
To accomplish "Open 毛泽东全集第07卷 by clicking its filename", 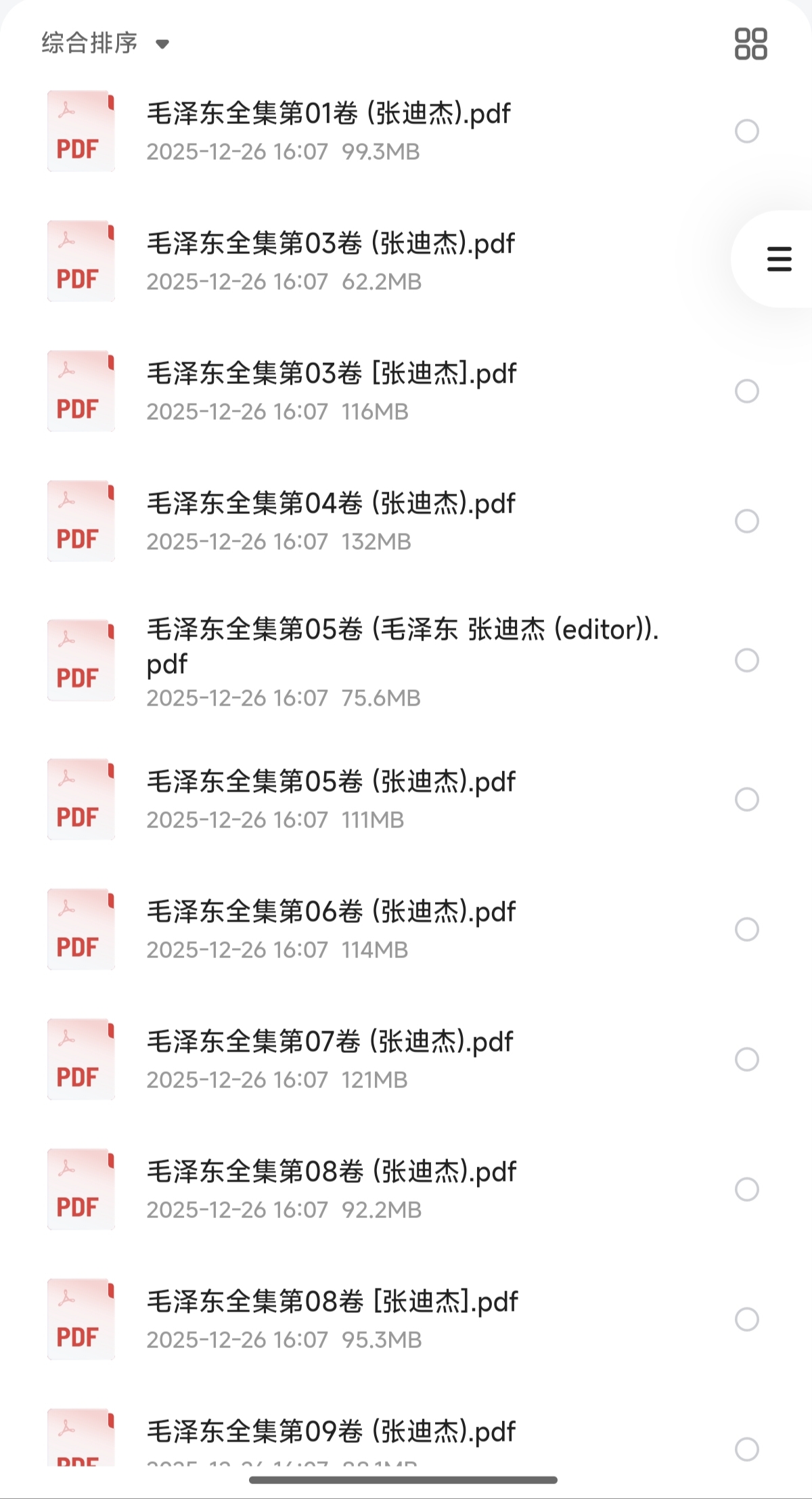I will 330,1042.
